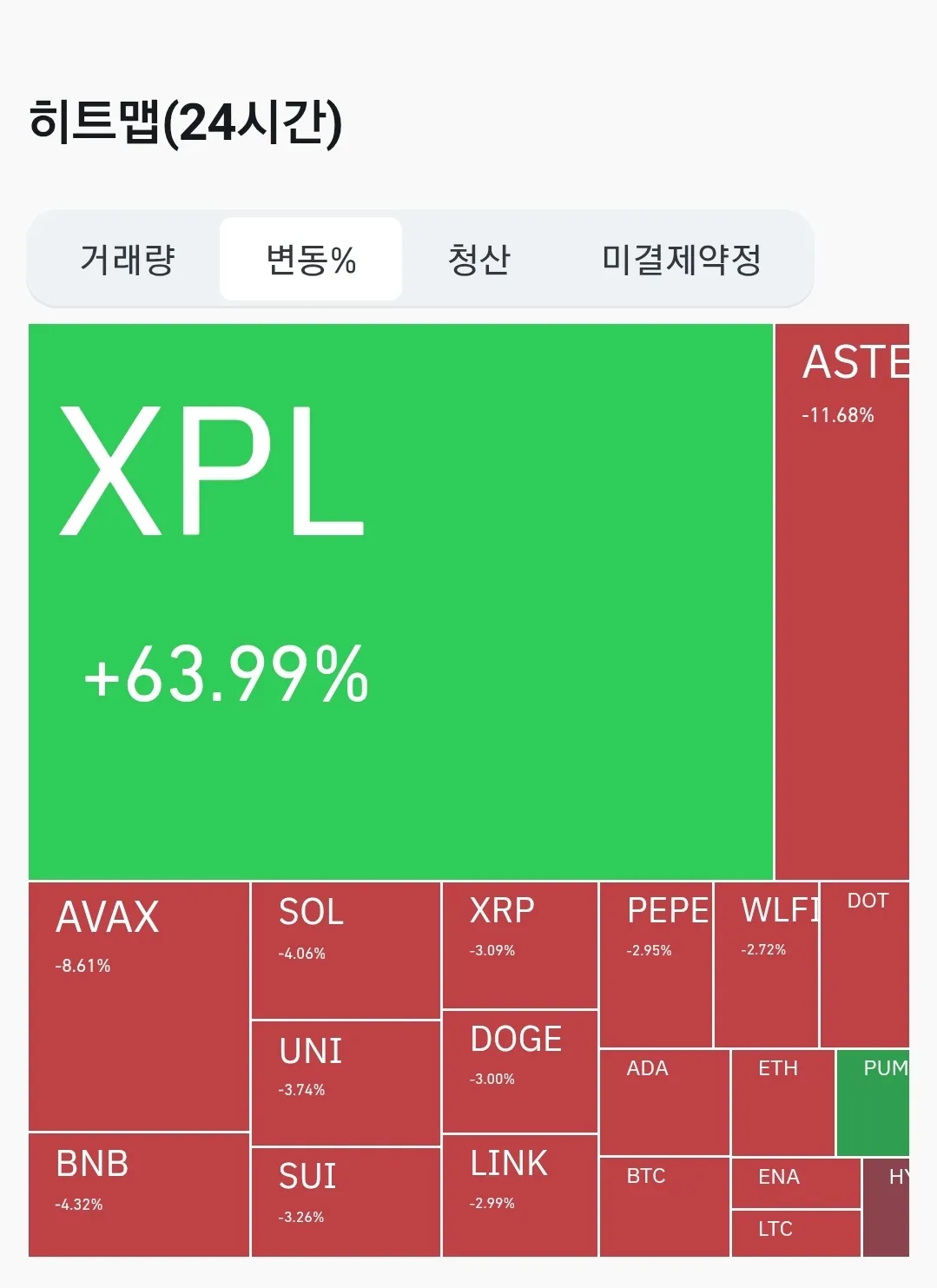The width and height of the screenshot is (937, 1288).
Task: Tap the ETH tile
Action: pos(782,1101)
